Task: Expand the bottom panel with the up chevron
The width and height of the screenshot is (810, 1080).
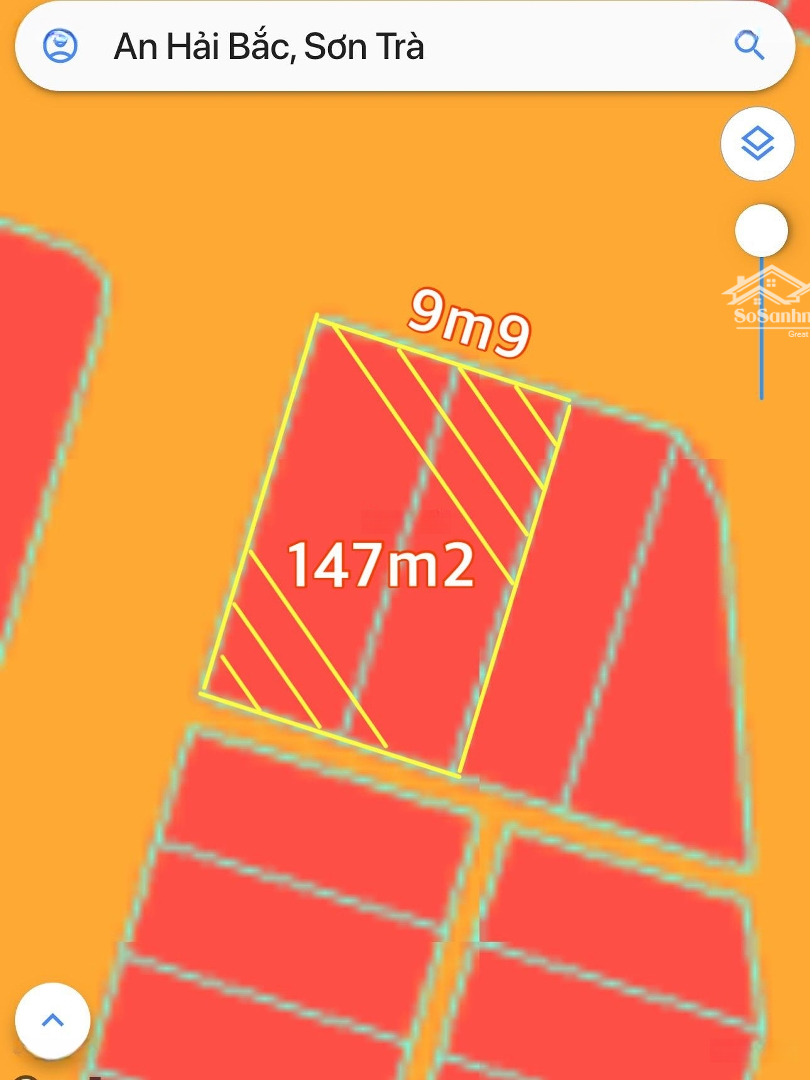Action: pyautogui.click(x=53, y=1020)
